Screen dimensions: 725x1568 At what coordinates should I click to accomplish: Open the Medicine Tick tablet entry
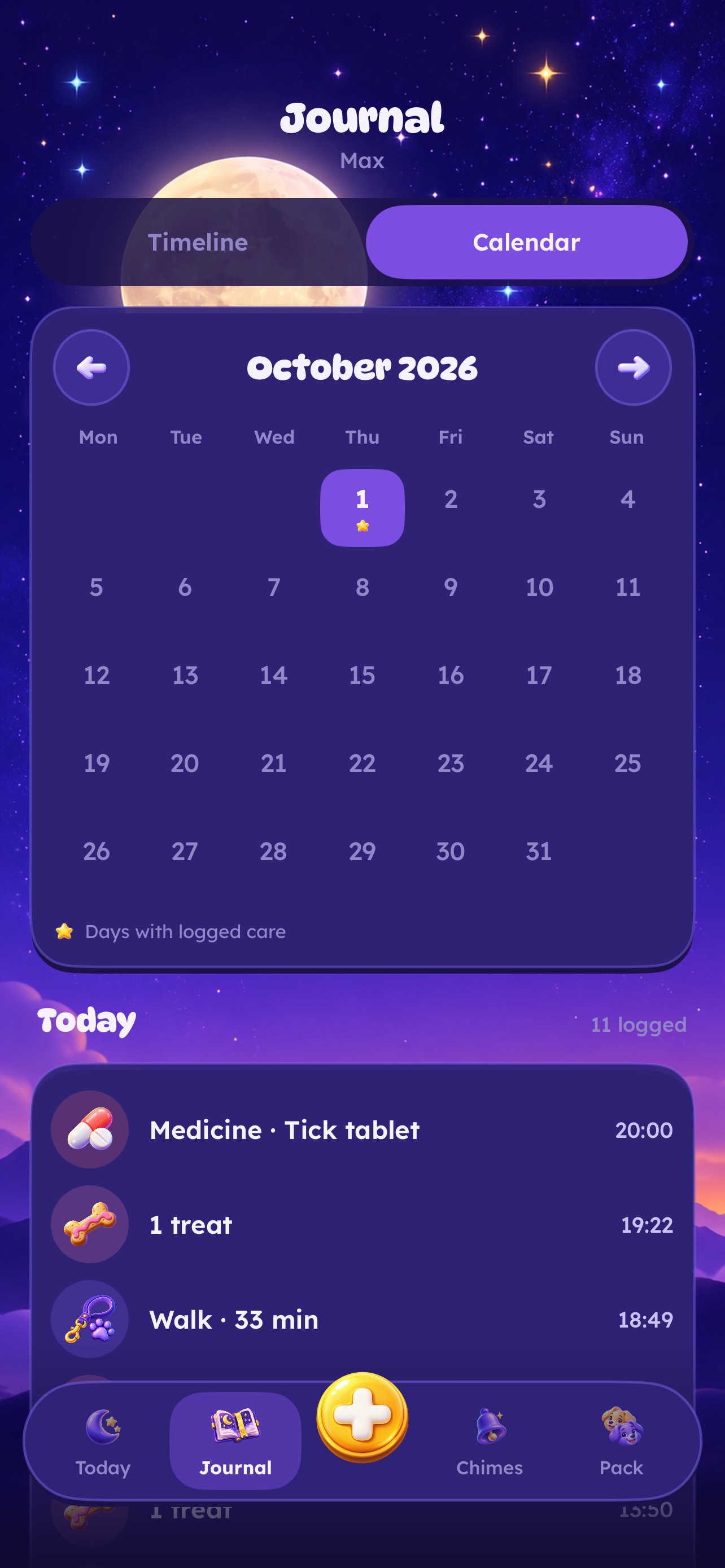tap(362, 1130)
